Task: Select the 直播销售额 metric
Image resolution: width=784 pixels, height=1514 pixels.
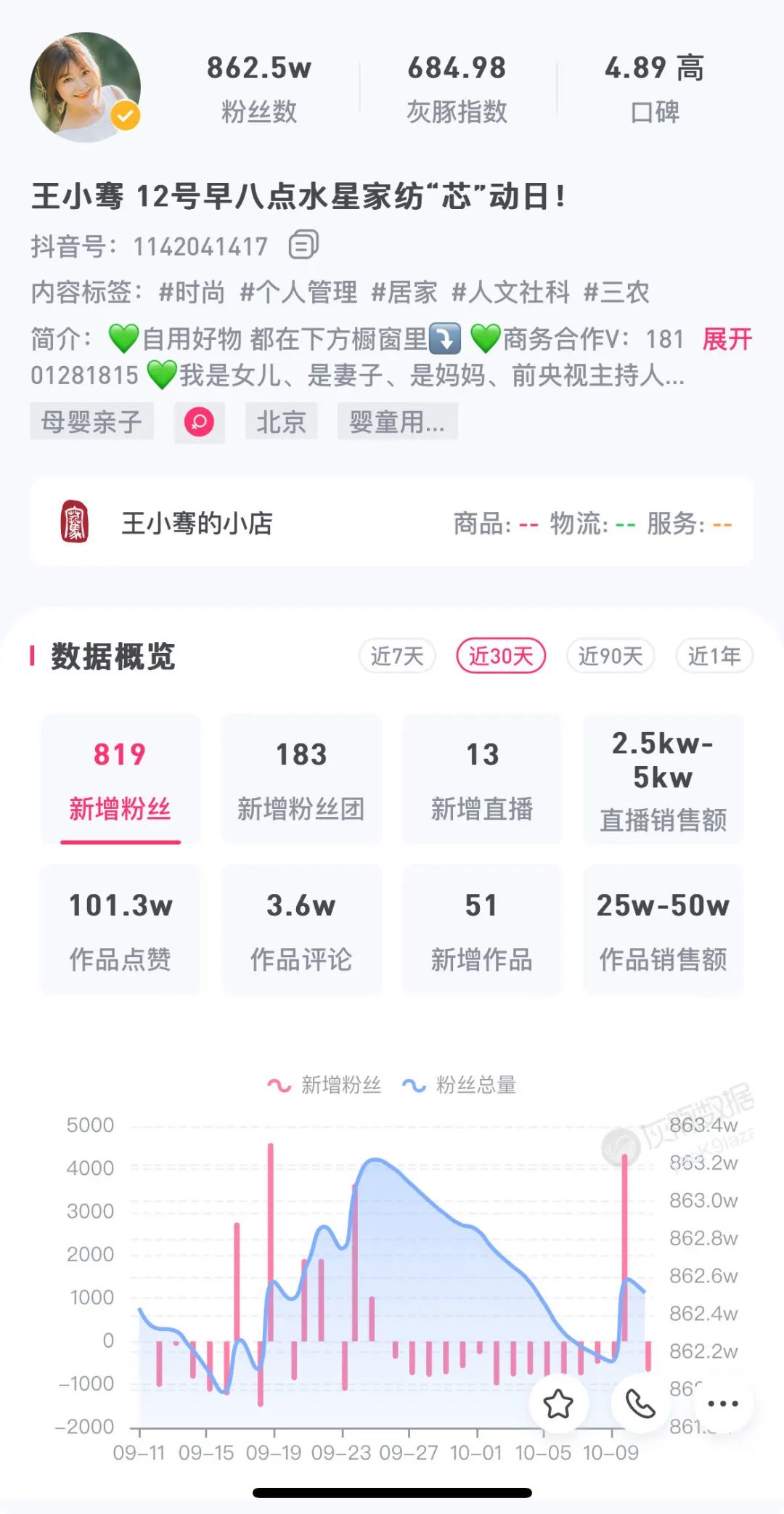Action: click(663, 779)
